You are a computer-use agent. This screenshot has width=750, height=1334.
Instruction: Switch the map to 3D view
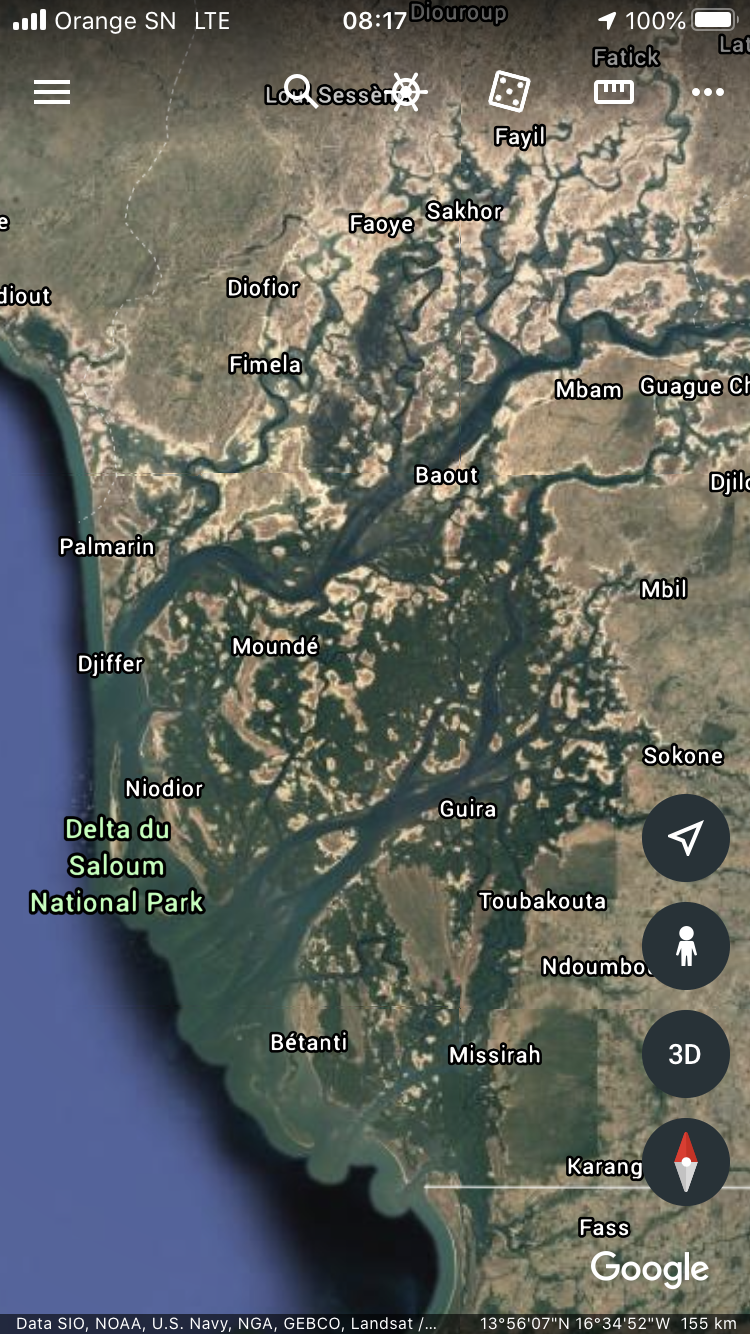coord(685,1054)
